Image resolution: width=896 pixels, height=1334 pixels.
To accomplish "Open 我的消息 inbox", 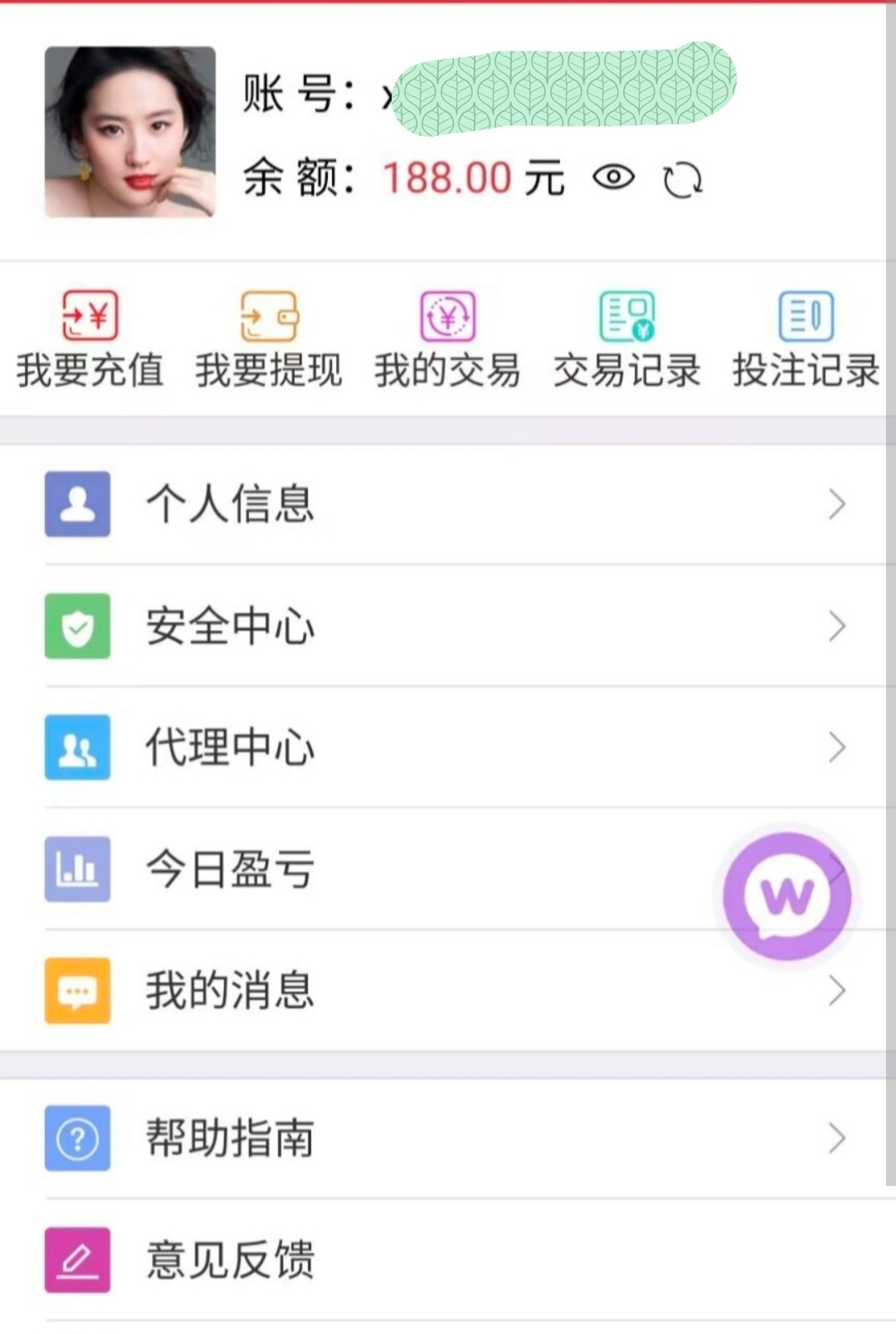I will 448,991.
